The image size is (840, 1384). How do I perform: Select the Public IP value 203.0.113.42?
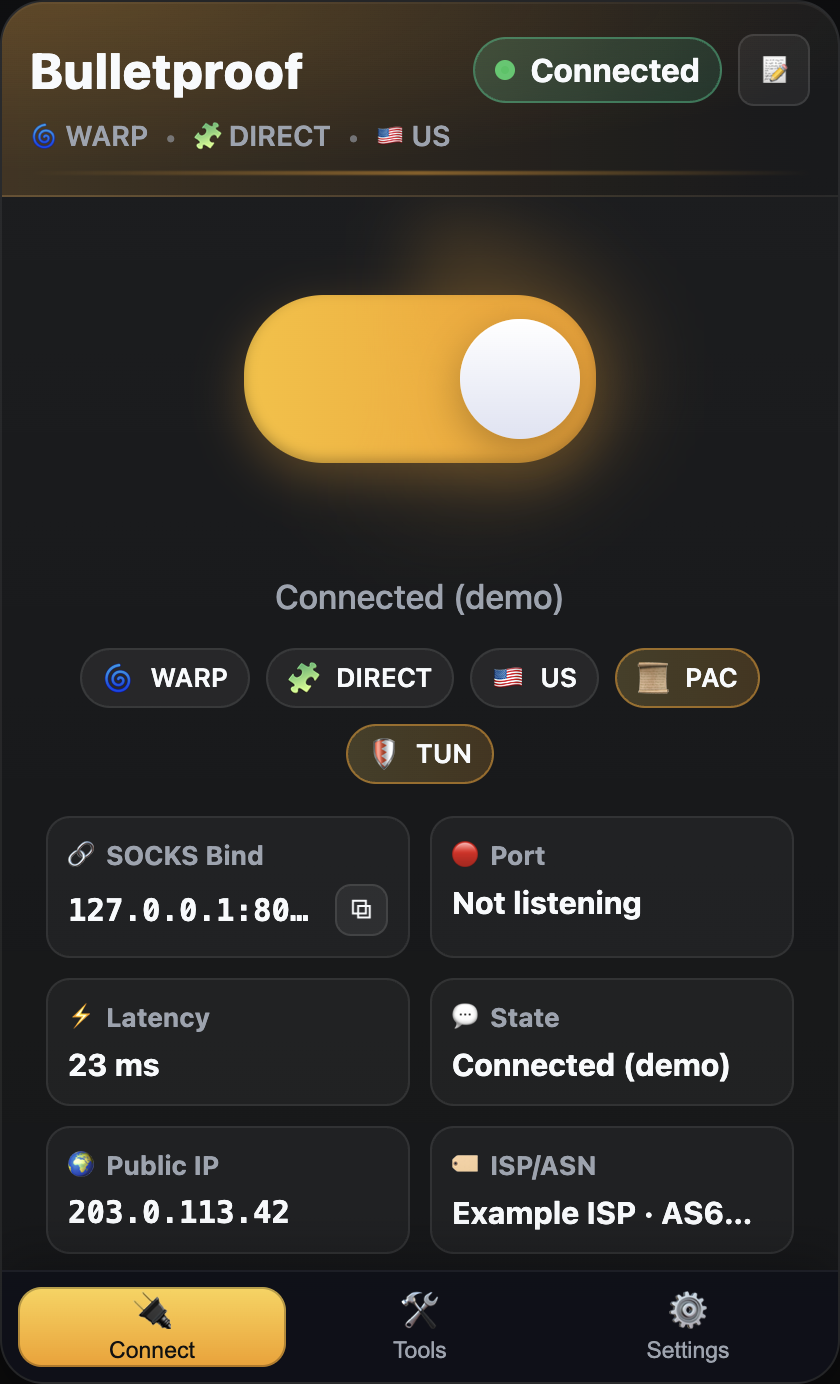click(x=178, y=1213)
